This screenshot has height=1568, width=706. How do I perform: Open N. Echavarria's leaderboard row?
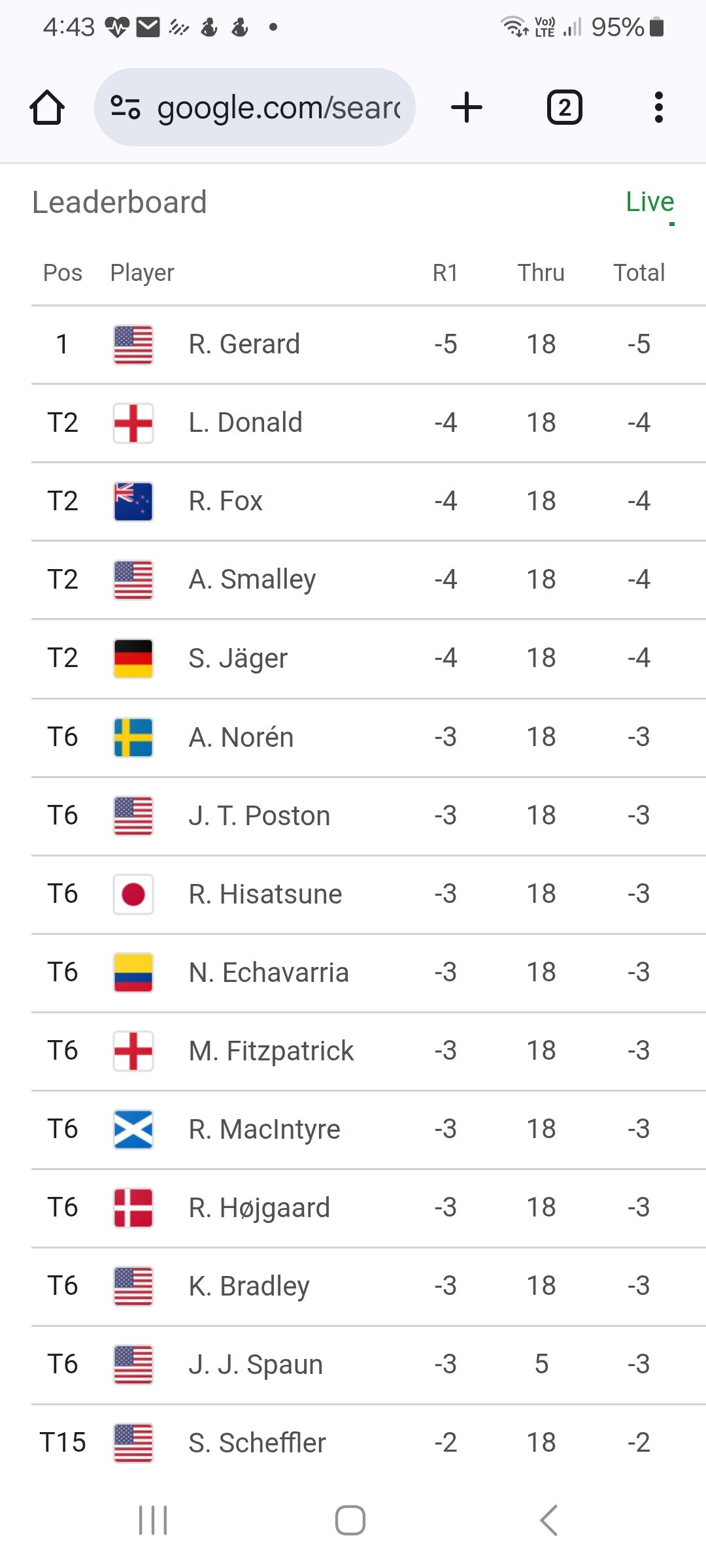click(268, 972)
